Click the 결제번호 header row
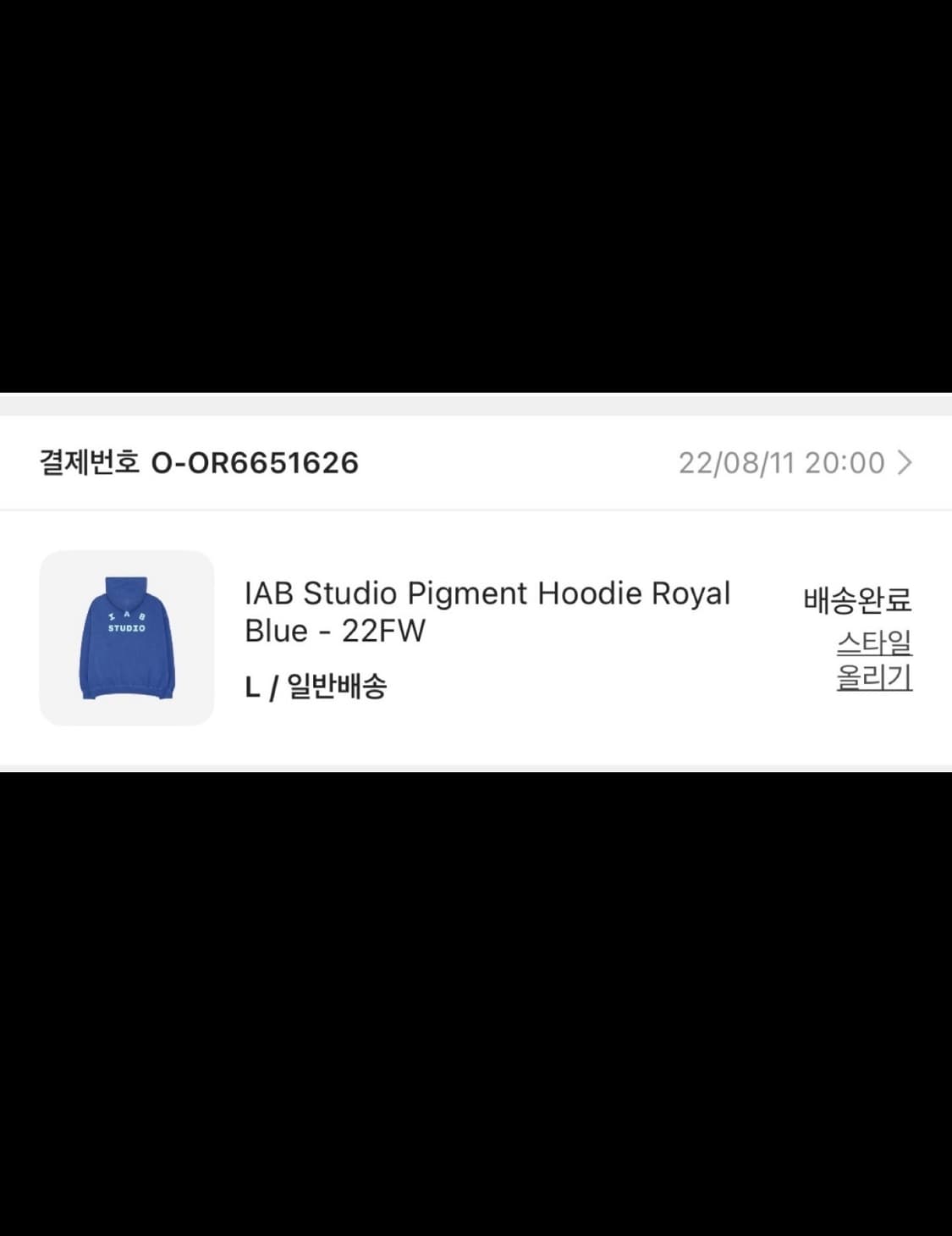 pos(93,462)
